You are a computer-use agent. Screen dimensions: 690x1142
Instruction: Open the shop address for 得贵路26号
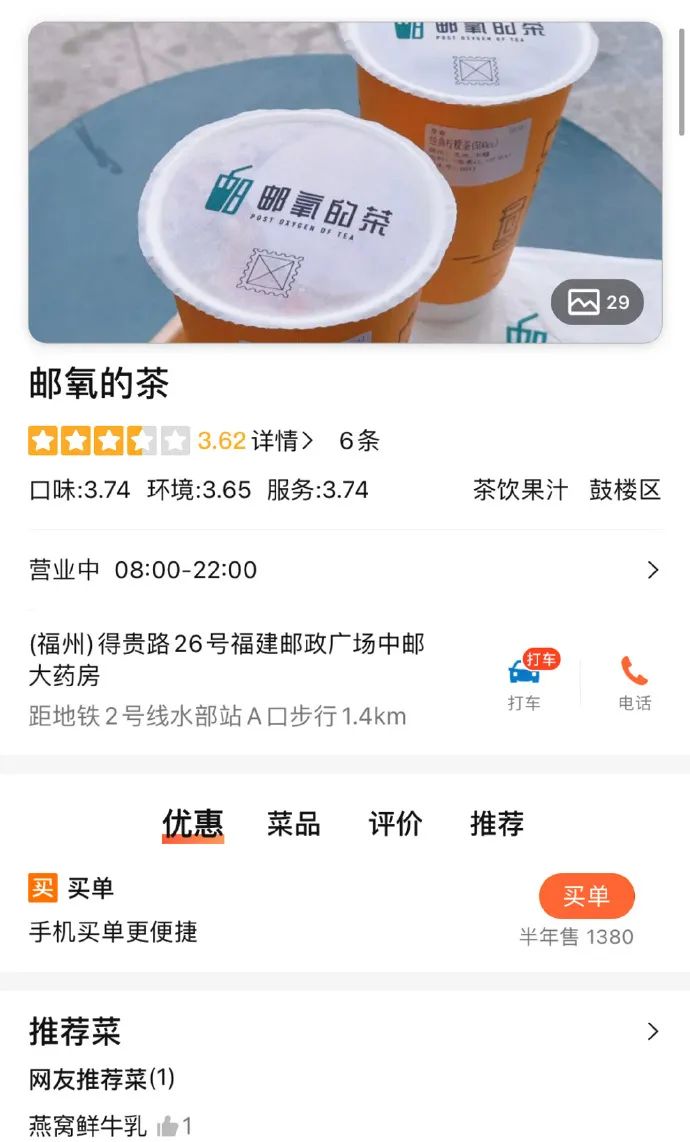click(227, 659)
